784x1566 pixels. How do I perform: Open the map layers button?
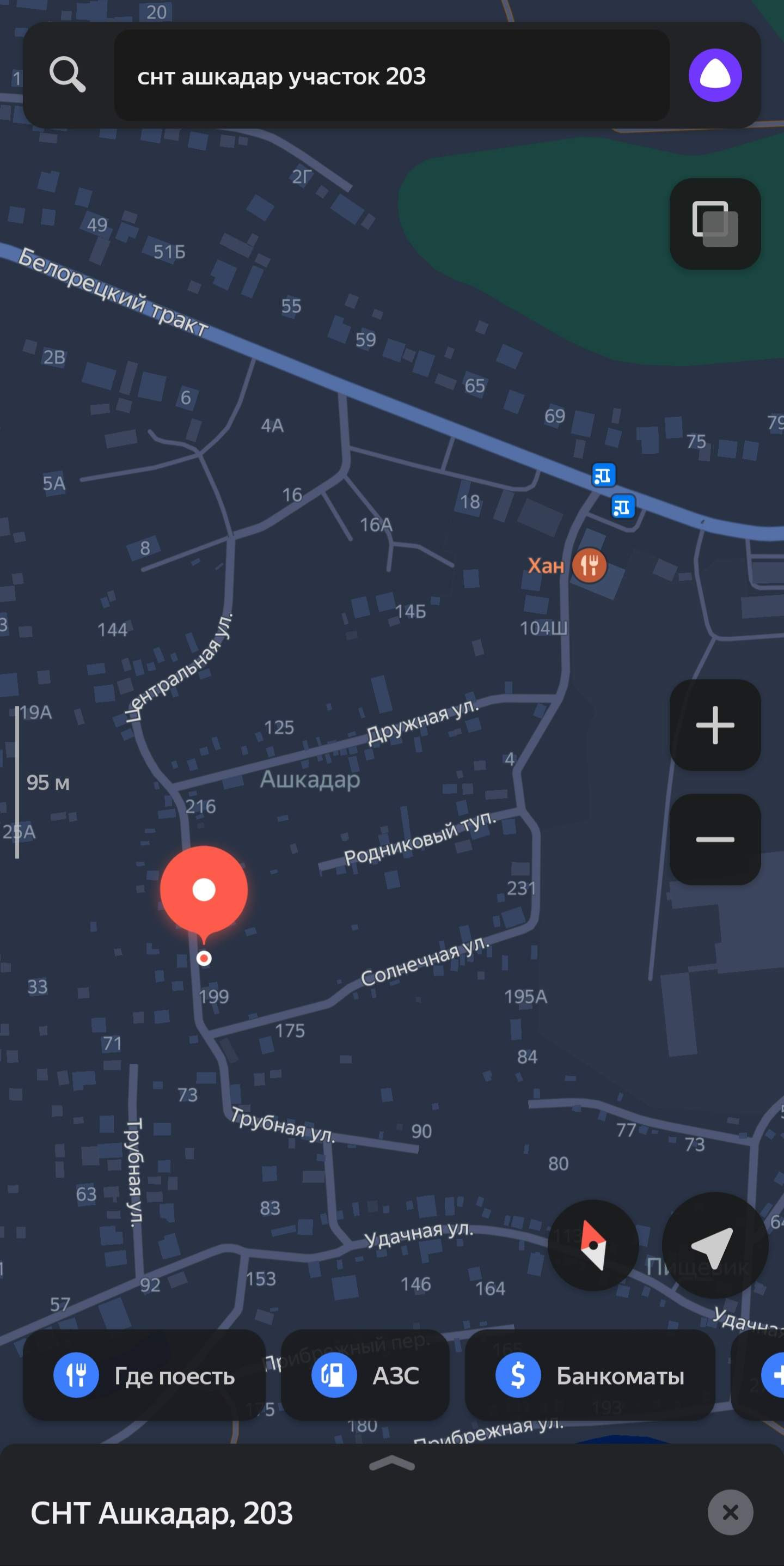(x=715, y=224)
